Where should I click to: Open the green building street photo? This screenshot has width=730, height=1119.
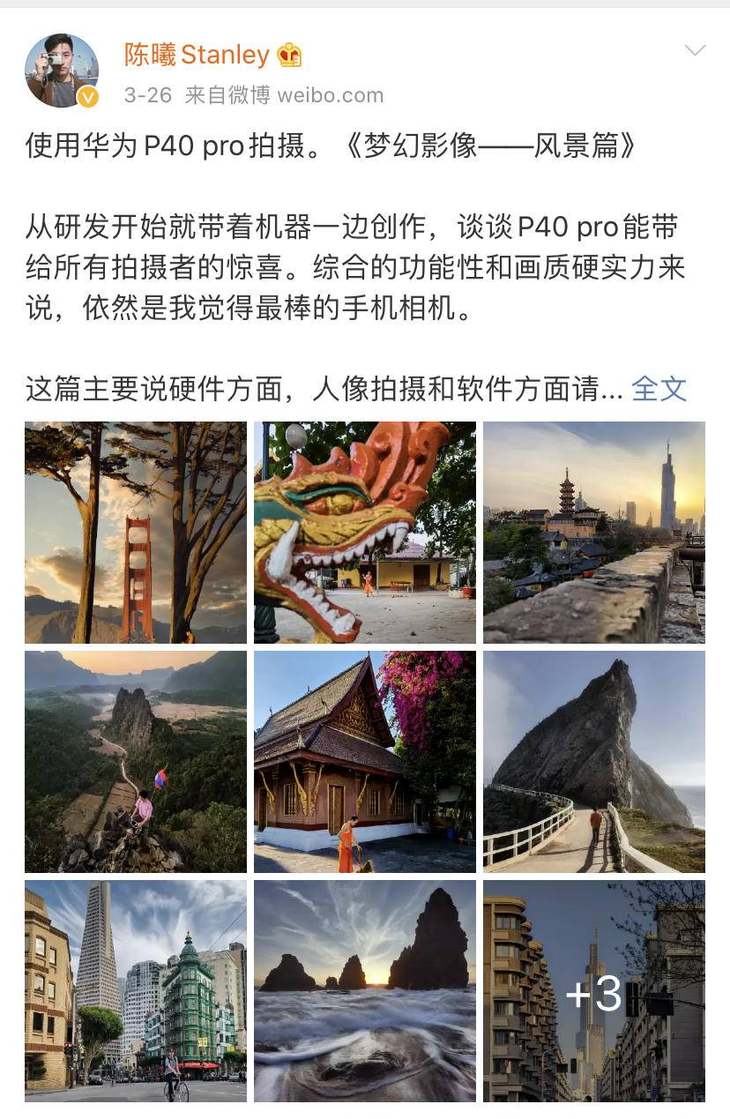click(136, 990)
